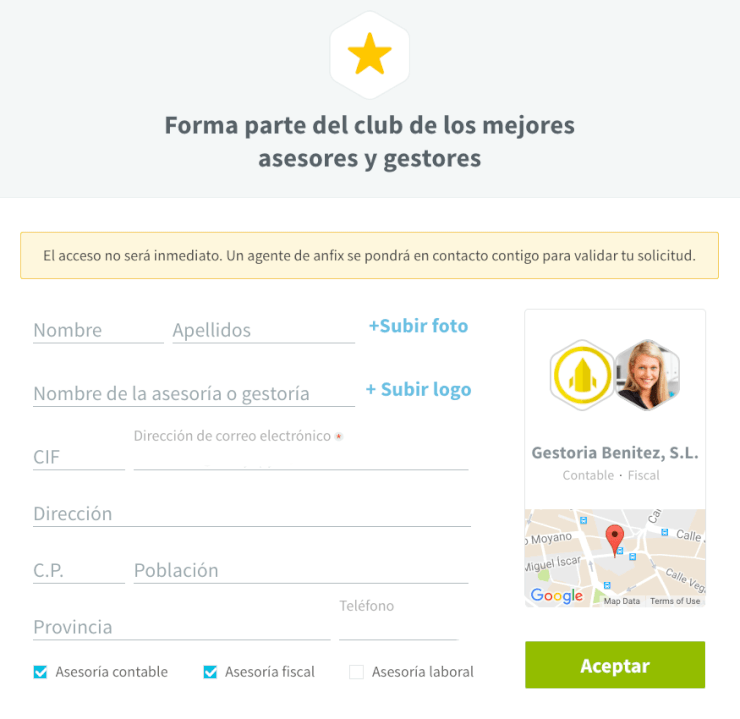Screen dimensions: 740x719
Task: Uncheck the Asesoría contable checkbox
Action: click(40, 672)
